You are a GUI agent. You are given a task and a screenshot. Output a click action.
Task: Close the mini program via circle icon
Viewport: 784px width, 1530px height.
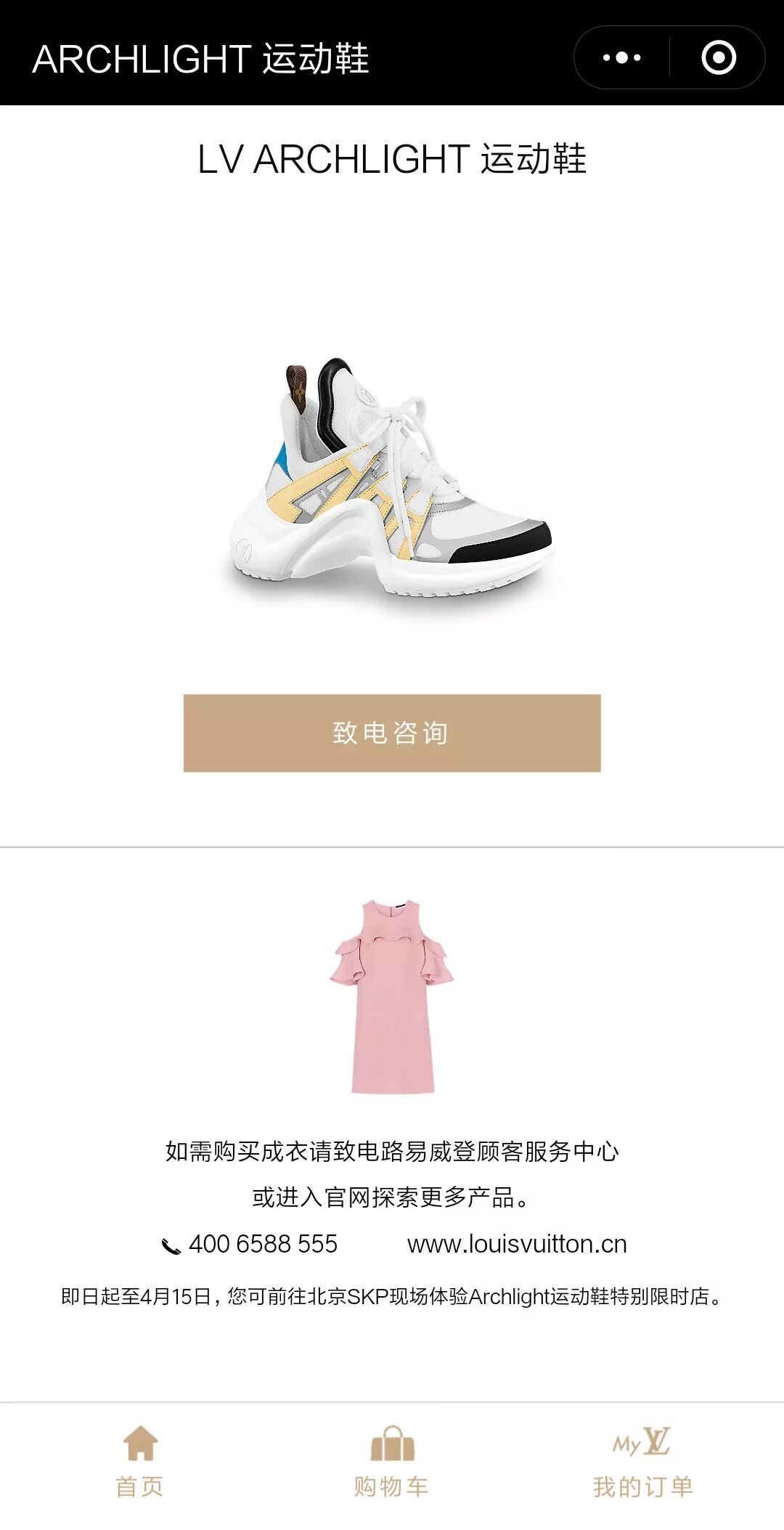click(x=718, y=57)
